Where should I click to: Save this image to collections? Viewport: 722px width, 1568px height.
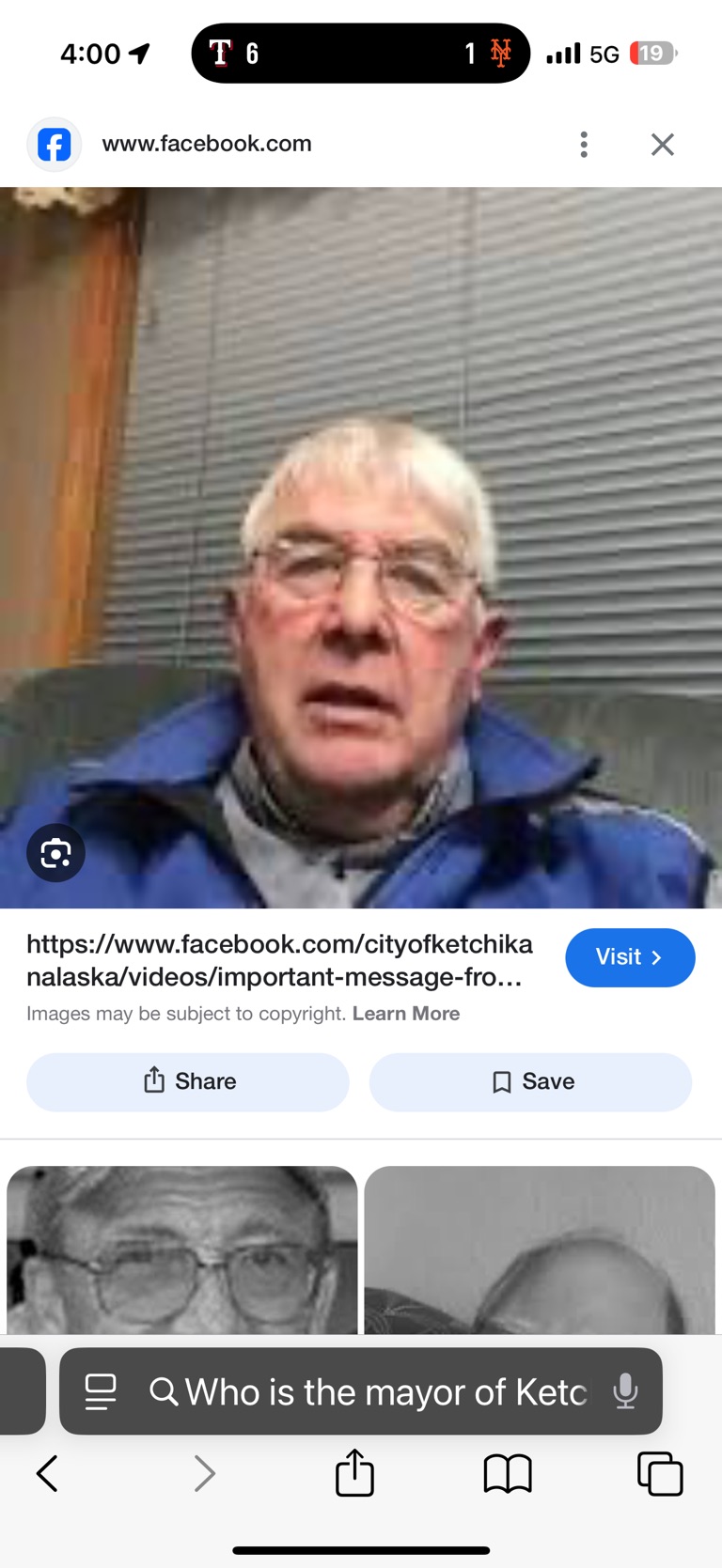[x=531, y=1081]
